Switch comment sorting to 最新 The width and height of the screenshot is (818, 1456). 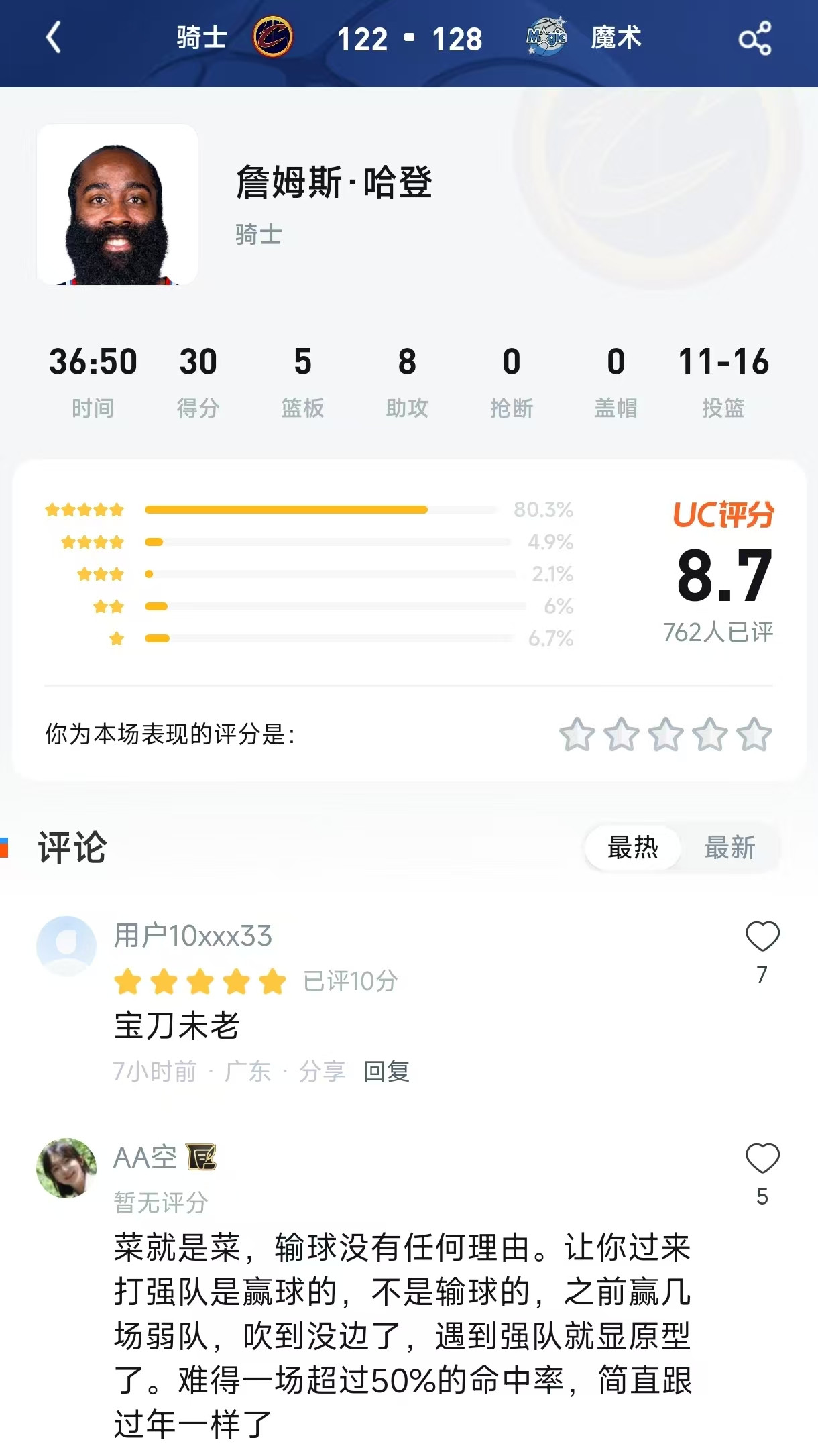click(x=731, y=847)
